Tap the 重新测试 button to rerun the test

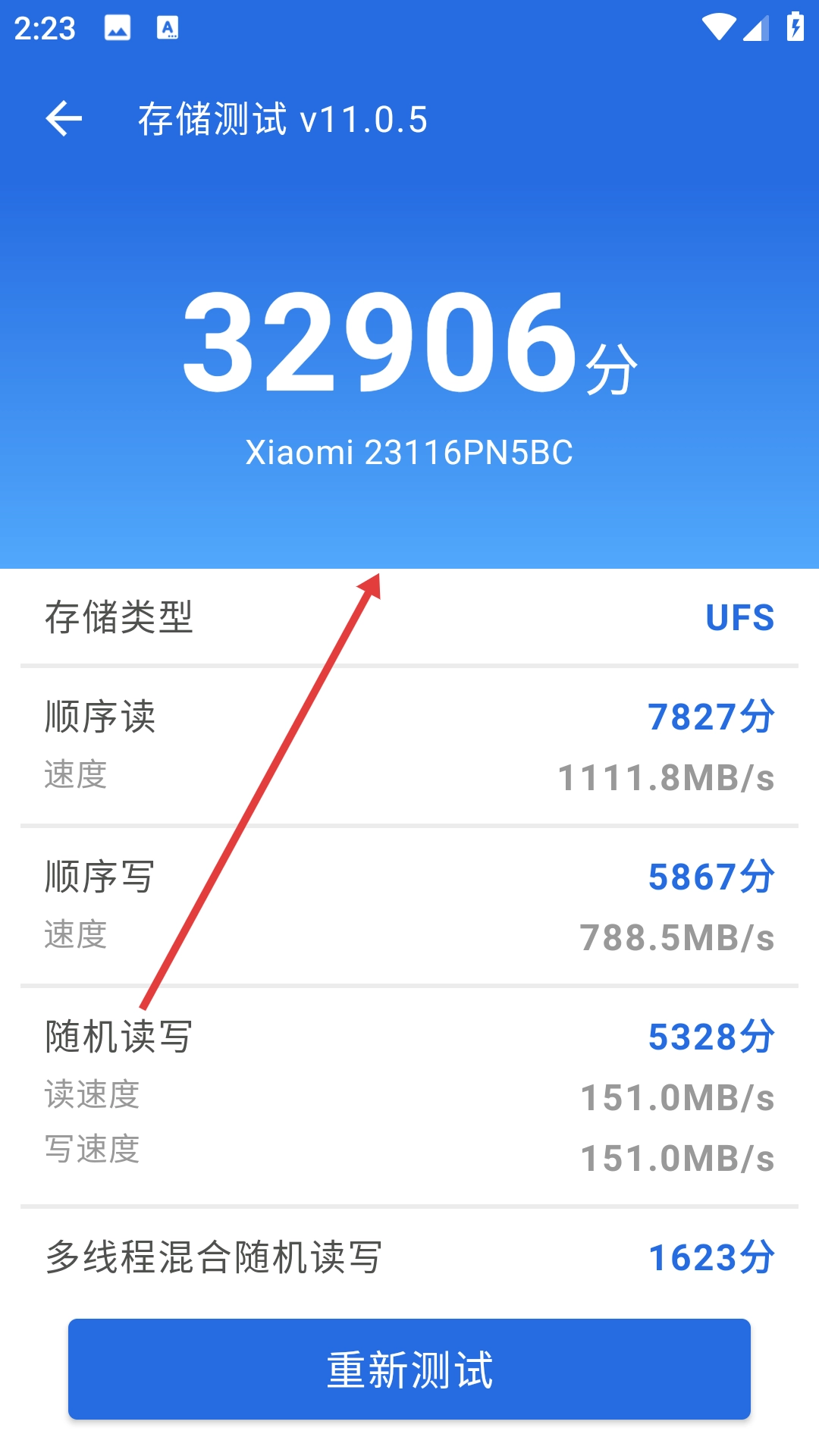[409, 1369]
